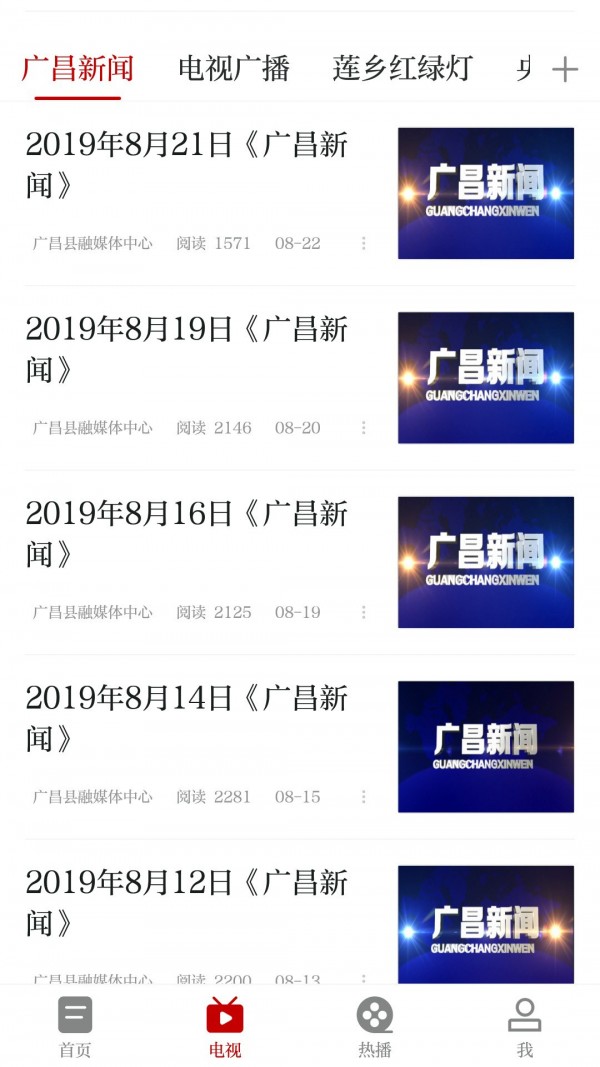
Task: Select the 莲乡红绿灯 tab
Action: [x=402, y=69]
